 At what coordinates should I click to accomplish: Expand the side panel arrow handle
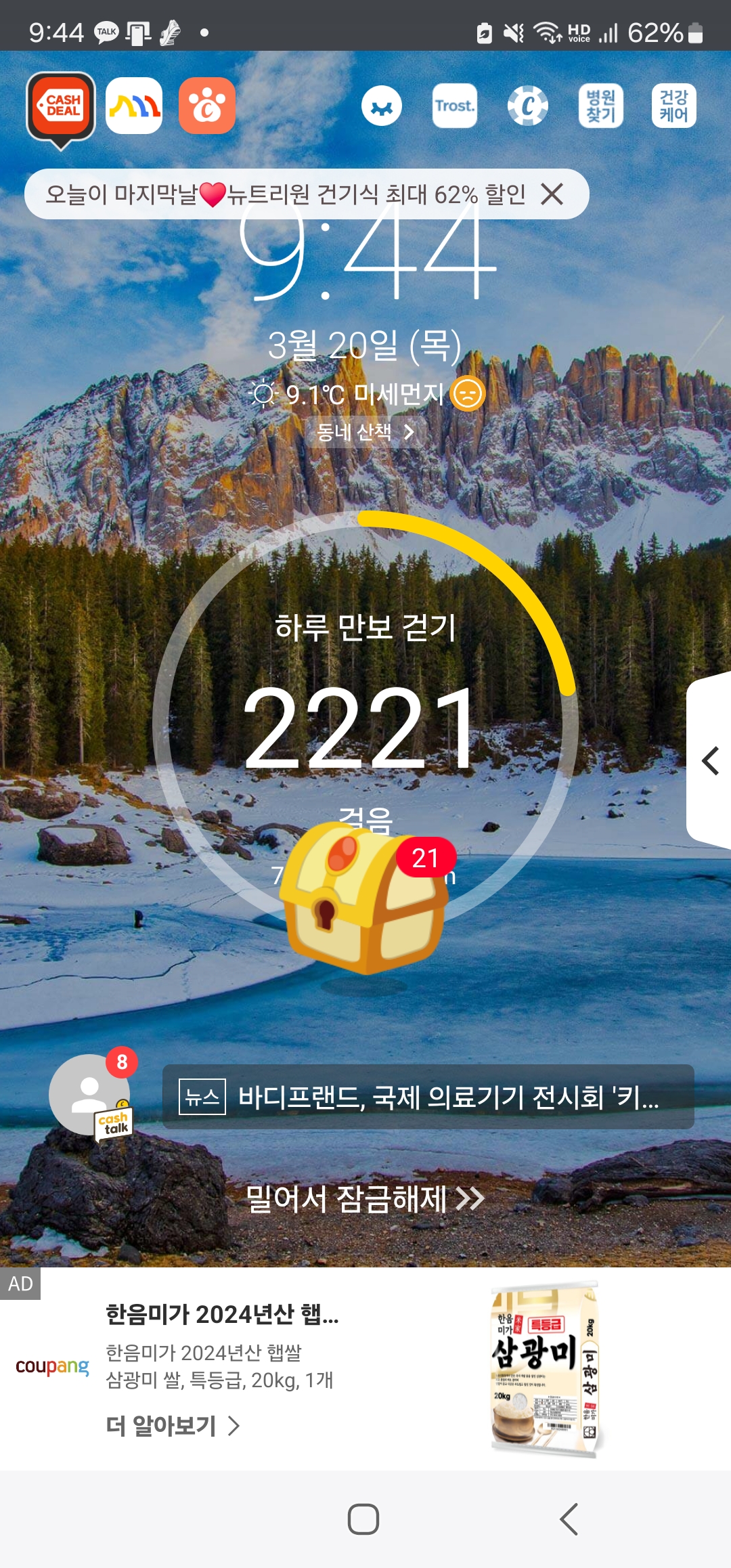click(709, 761)
